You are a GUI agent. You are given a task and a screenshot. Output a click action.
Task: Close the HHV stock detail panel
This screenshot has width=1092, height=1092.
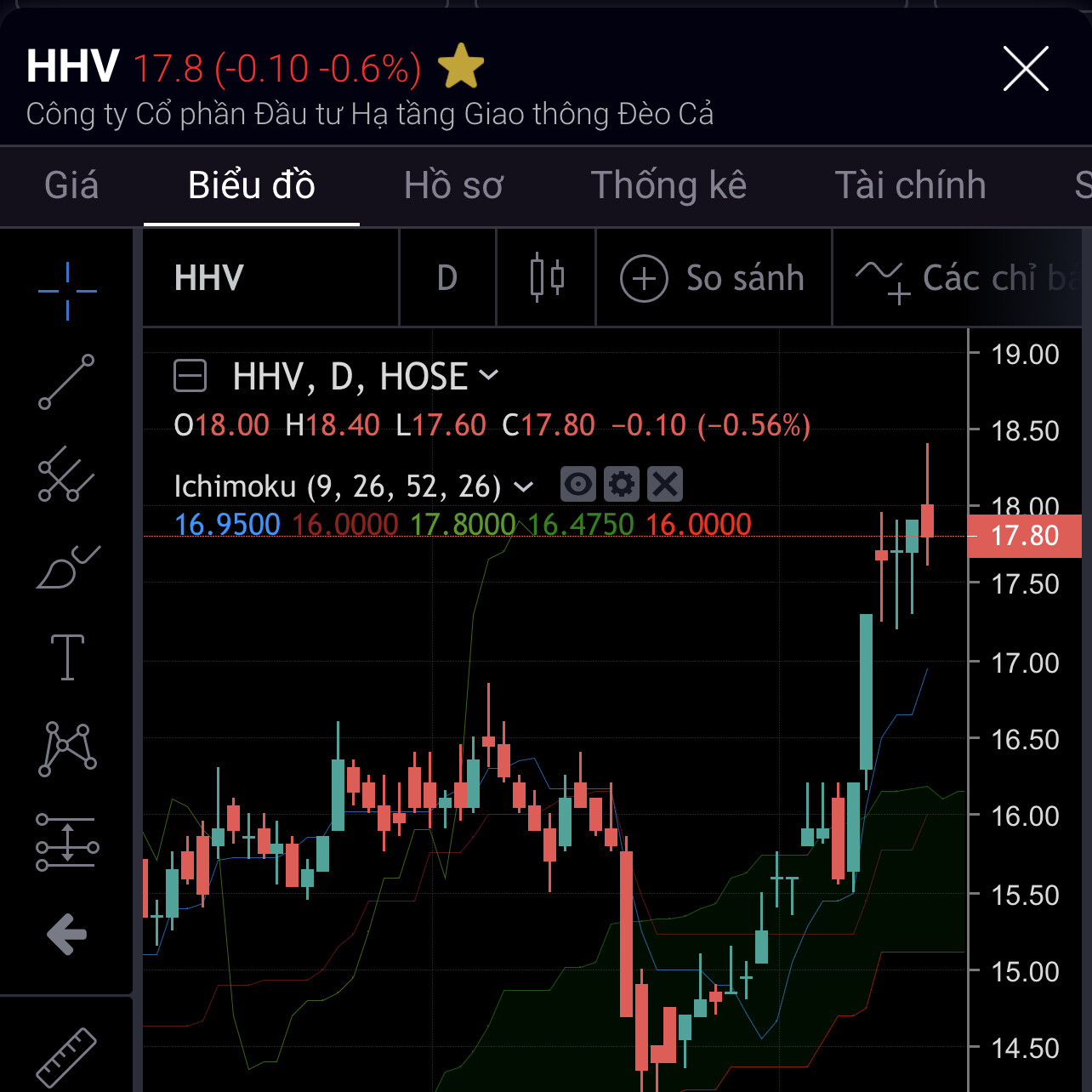pos(1025,69)
